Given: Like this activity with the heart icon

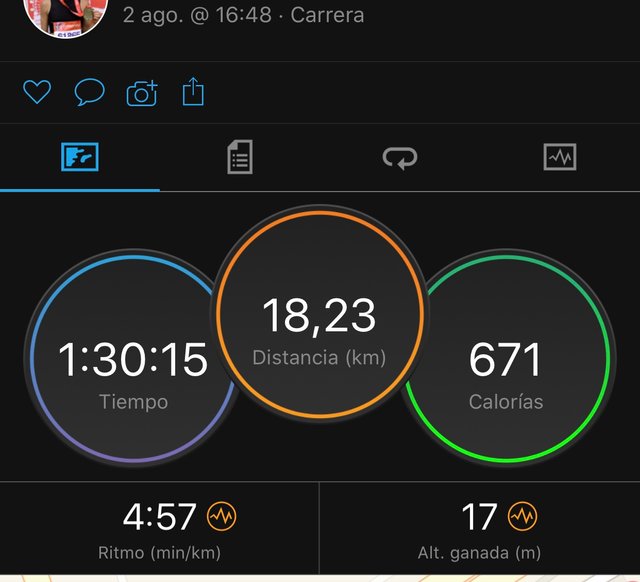Looking at the screenshot, I should [x=37, y=93].
